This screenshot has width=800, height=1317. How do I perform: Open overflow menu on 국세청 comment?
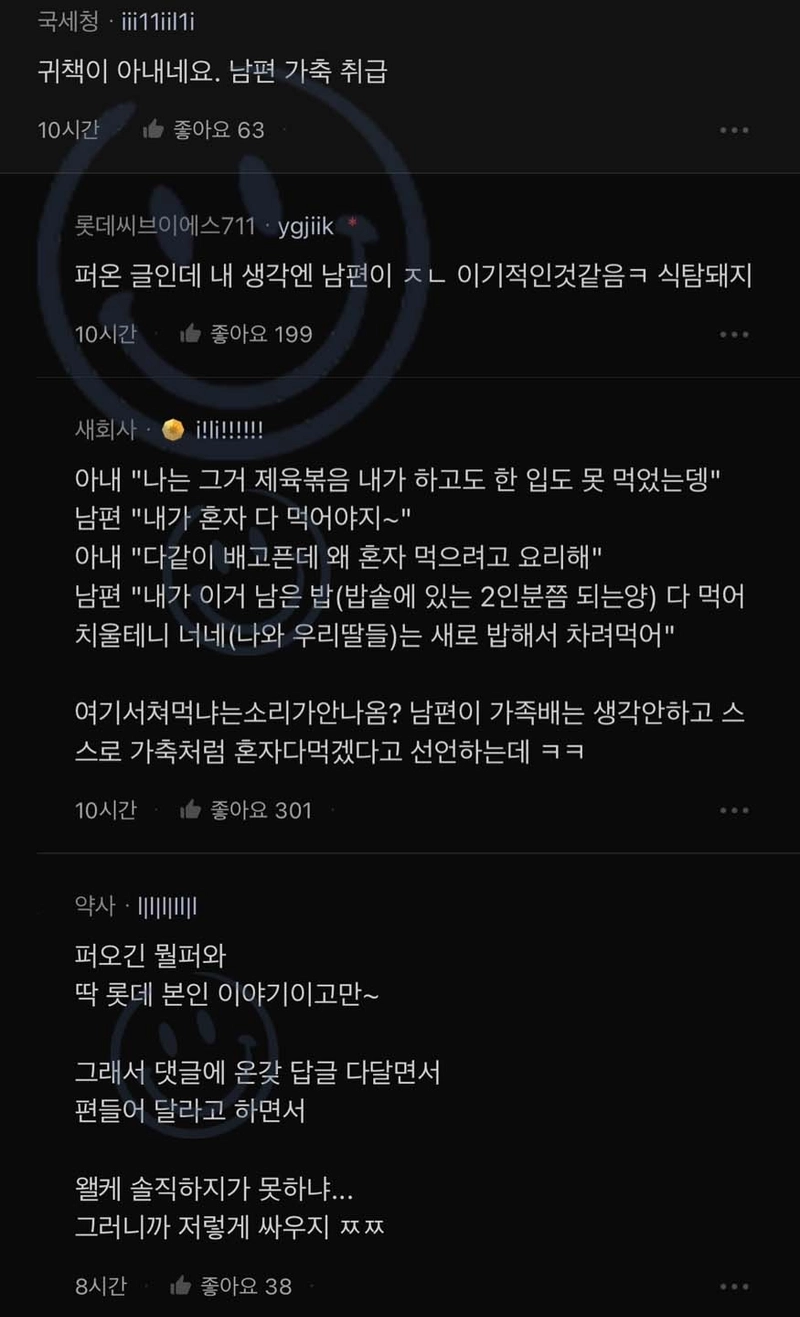(734, 130)
